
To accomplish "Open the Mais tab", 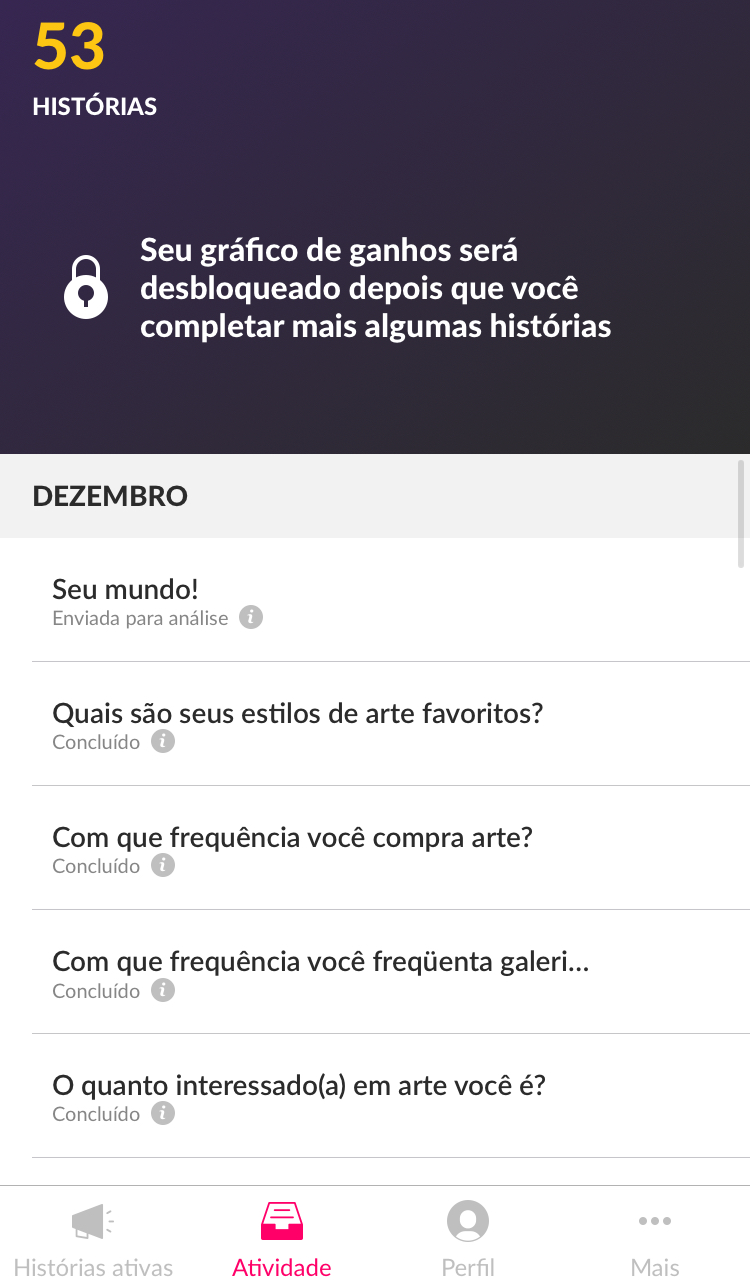I will [655, 1235].
